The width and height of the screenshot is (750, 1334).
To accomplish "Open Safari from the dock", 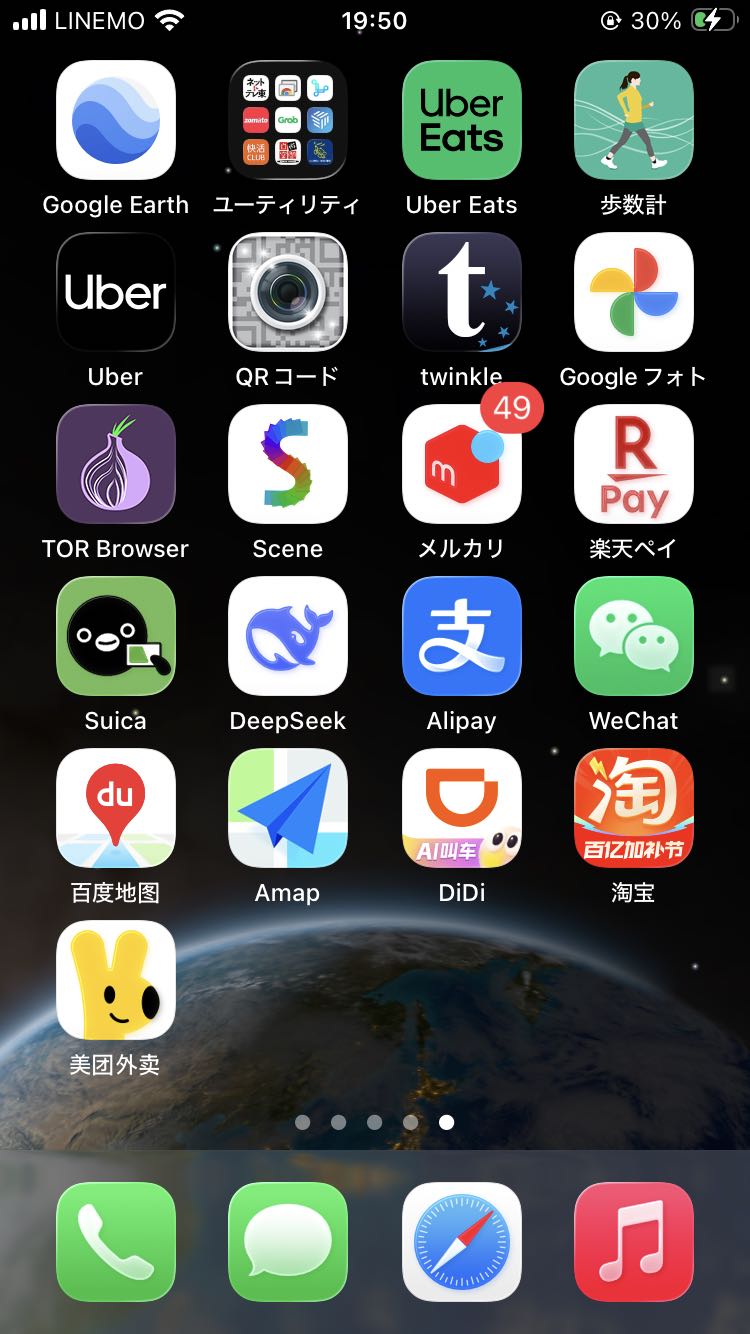I will (x=461, y=1242).
